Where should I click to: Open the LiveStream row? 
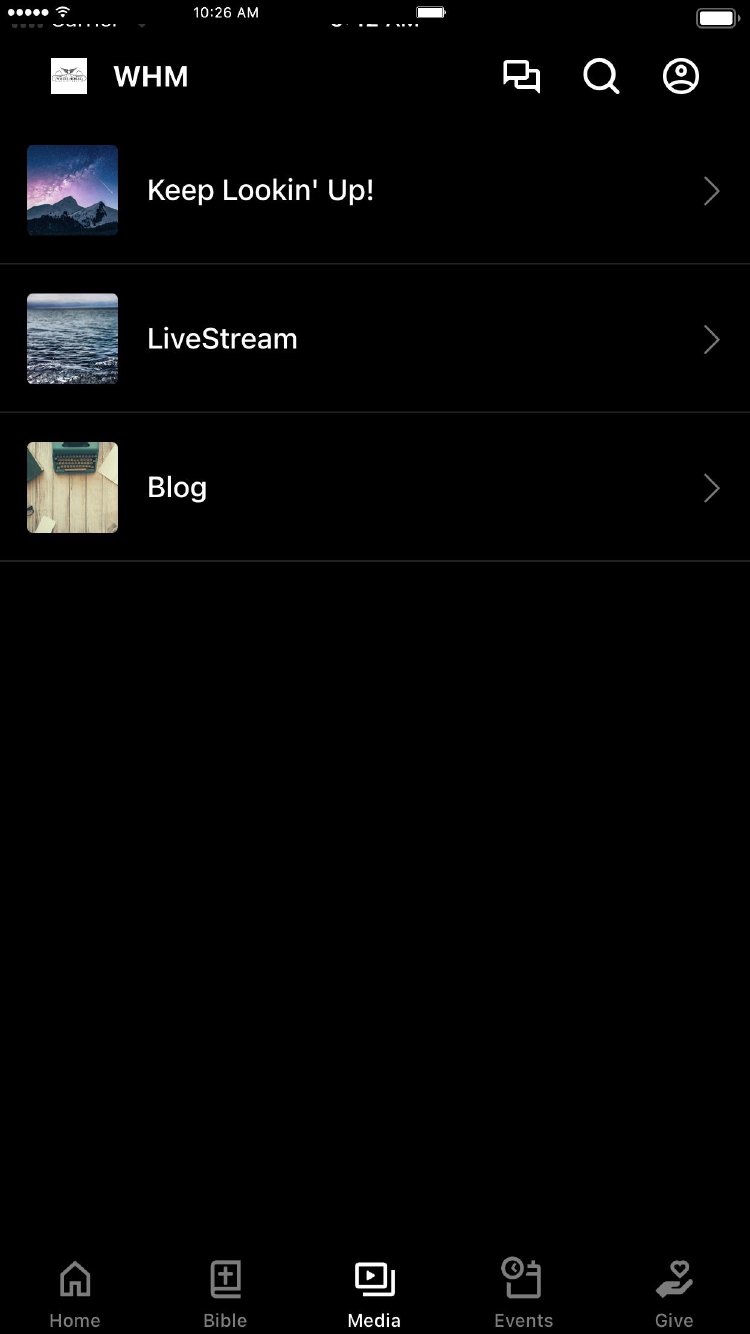point(374,339)
